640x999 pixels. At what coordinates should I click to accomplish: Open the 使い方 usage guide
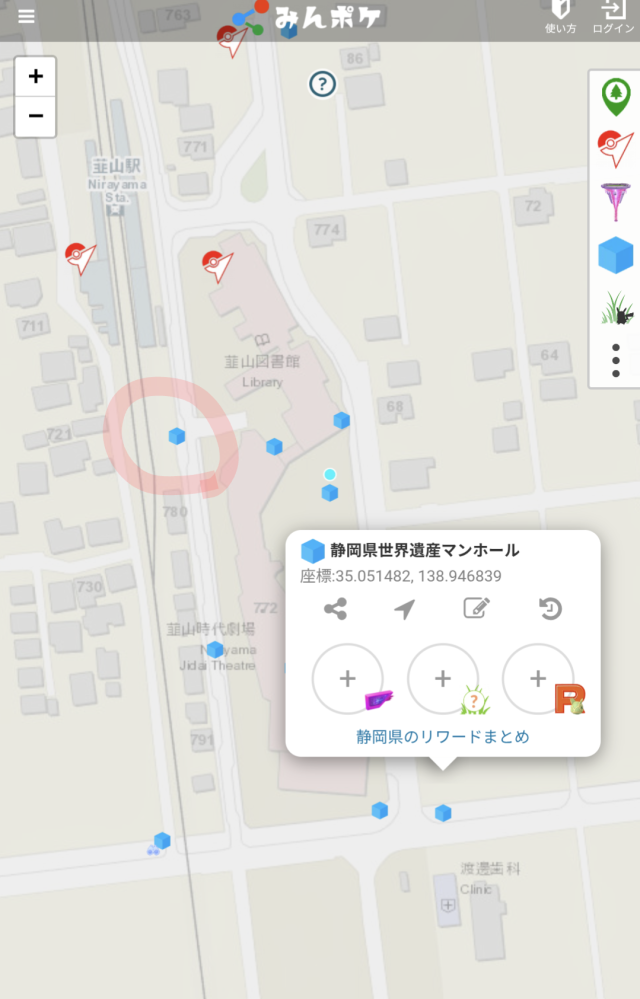pos(561,18)
